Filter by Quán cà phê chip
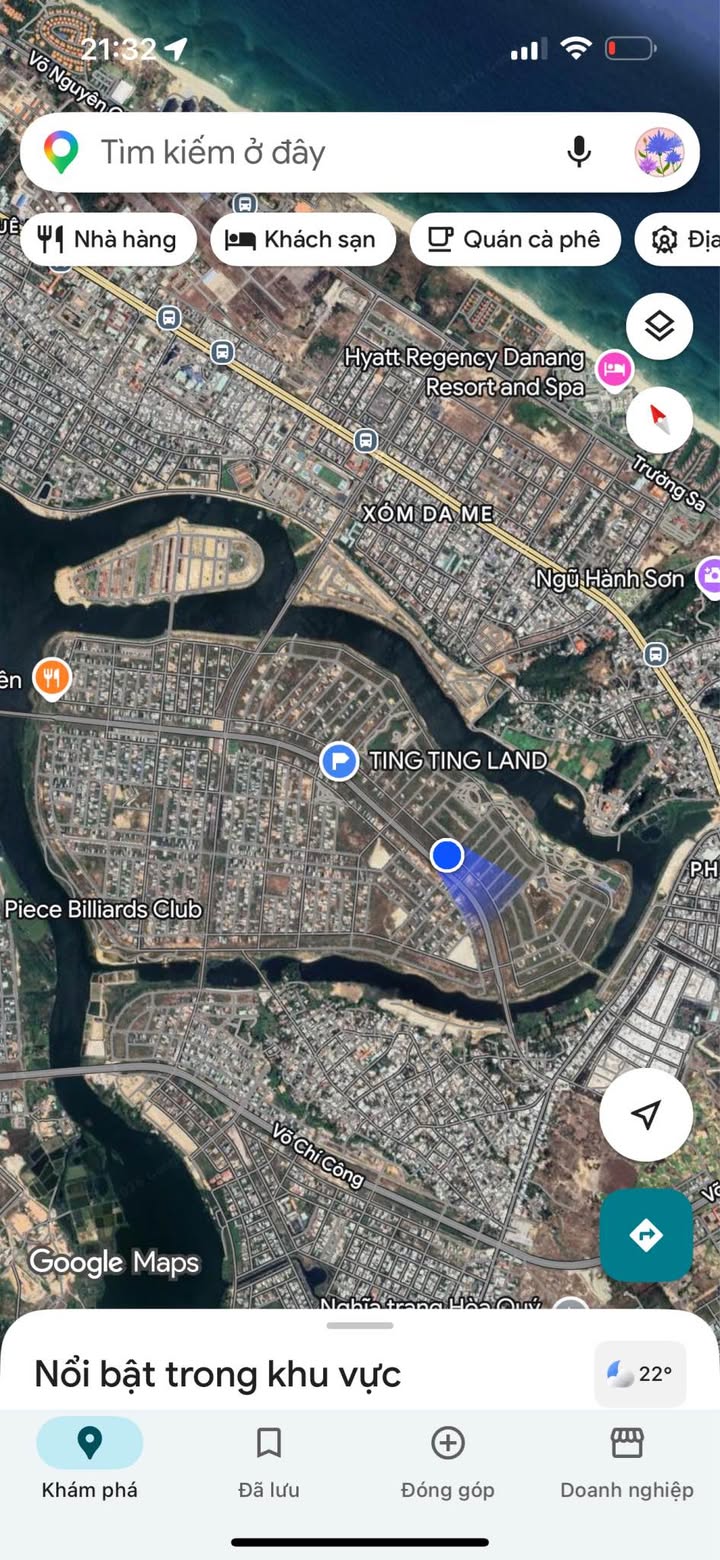Screen dimensions: 720x1560 [514, 239]
